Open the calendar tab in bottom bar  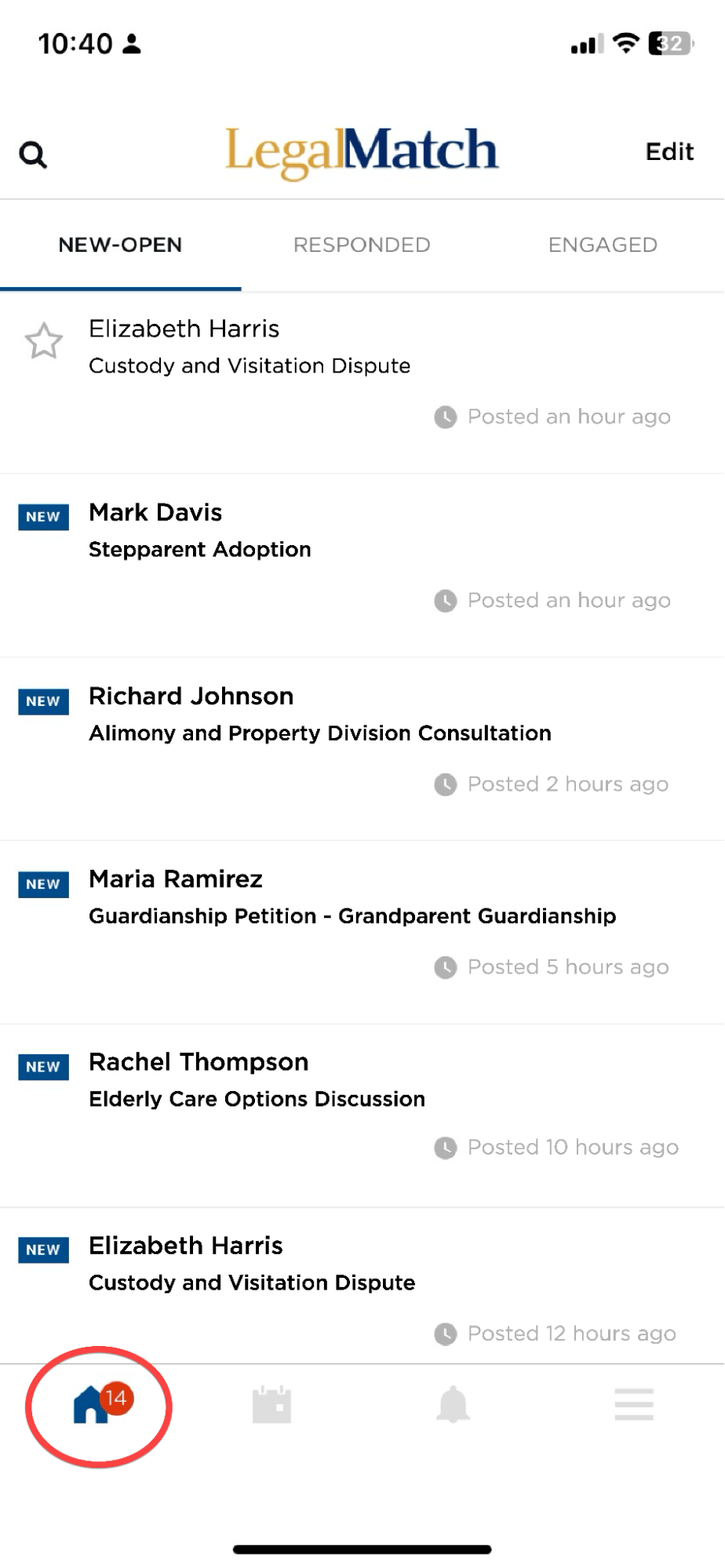(271, 1404)
